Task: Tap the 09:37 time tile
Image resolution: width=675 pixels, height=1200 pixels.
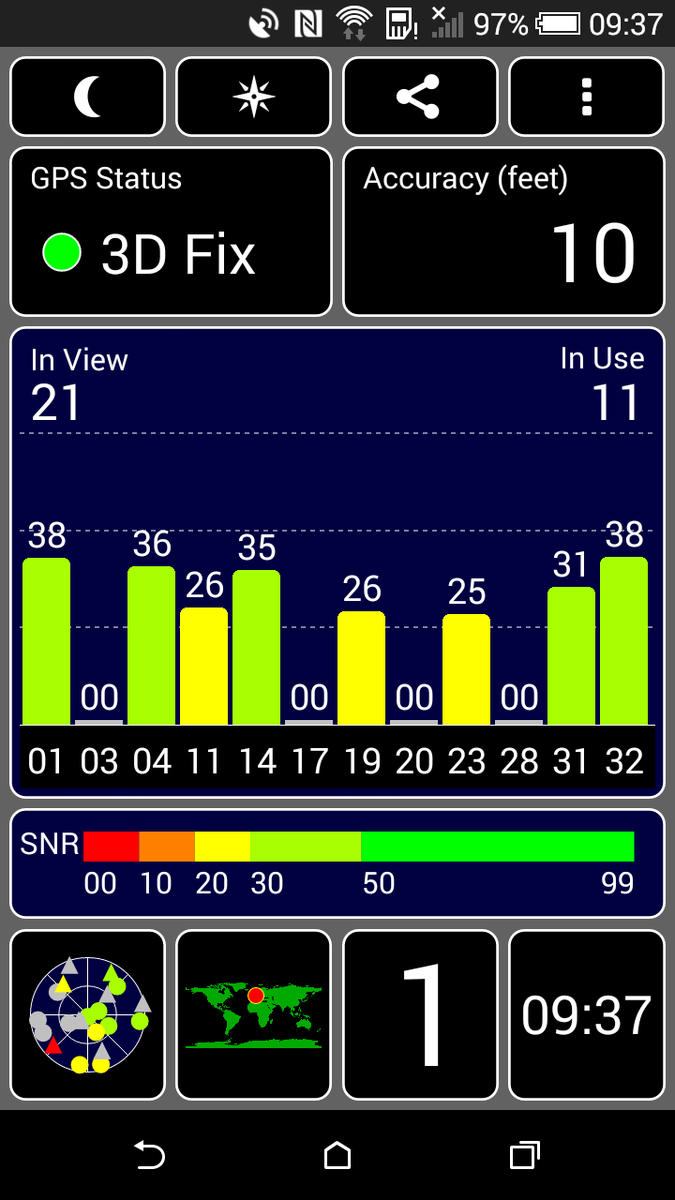Action: pos(586,1015)
